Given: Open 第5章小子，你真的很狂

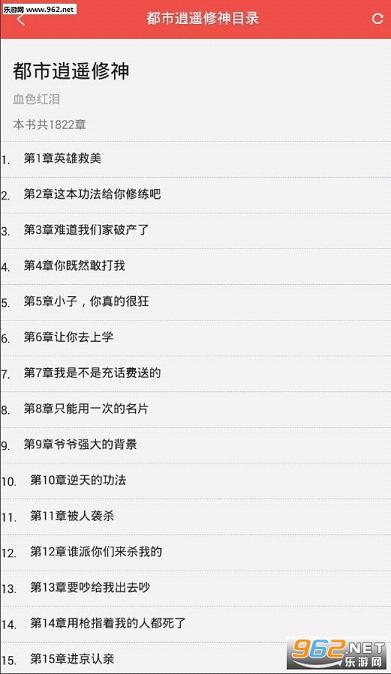Looking at the screenshot, I should click(196, 302).
